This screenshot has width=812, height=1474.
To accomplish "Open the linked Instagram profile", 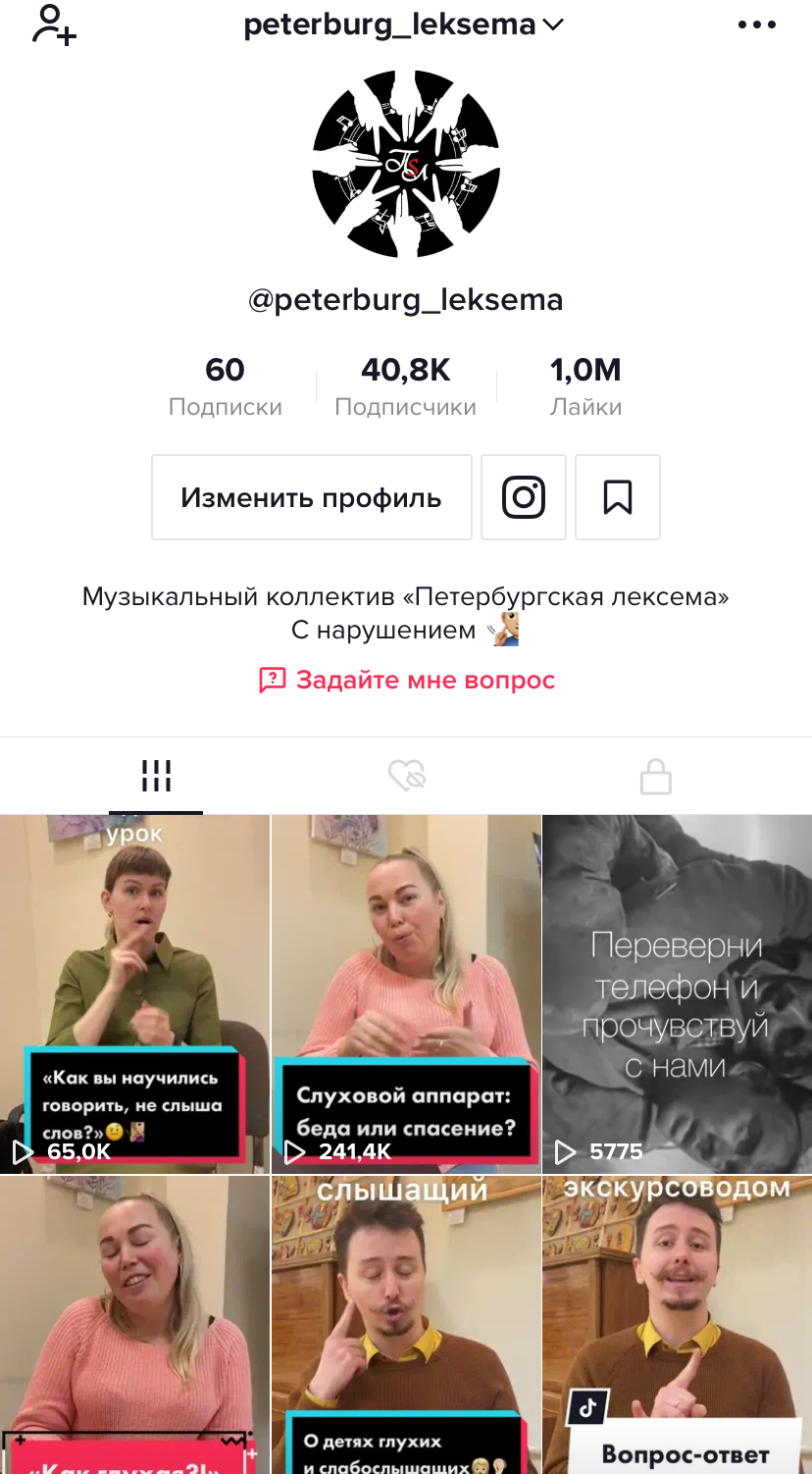I will tap(524, 497).
